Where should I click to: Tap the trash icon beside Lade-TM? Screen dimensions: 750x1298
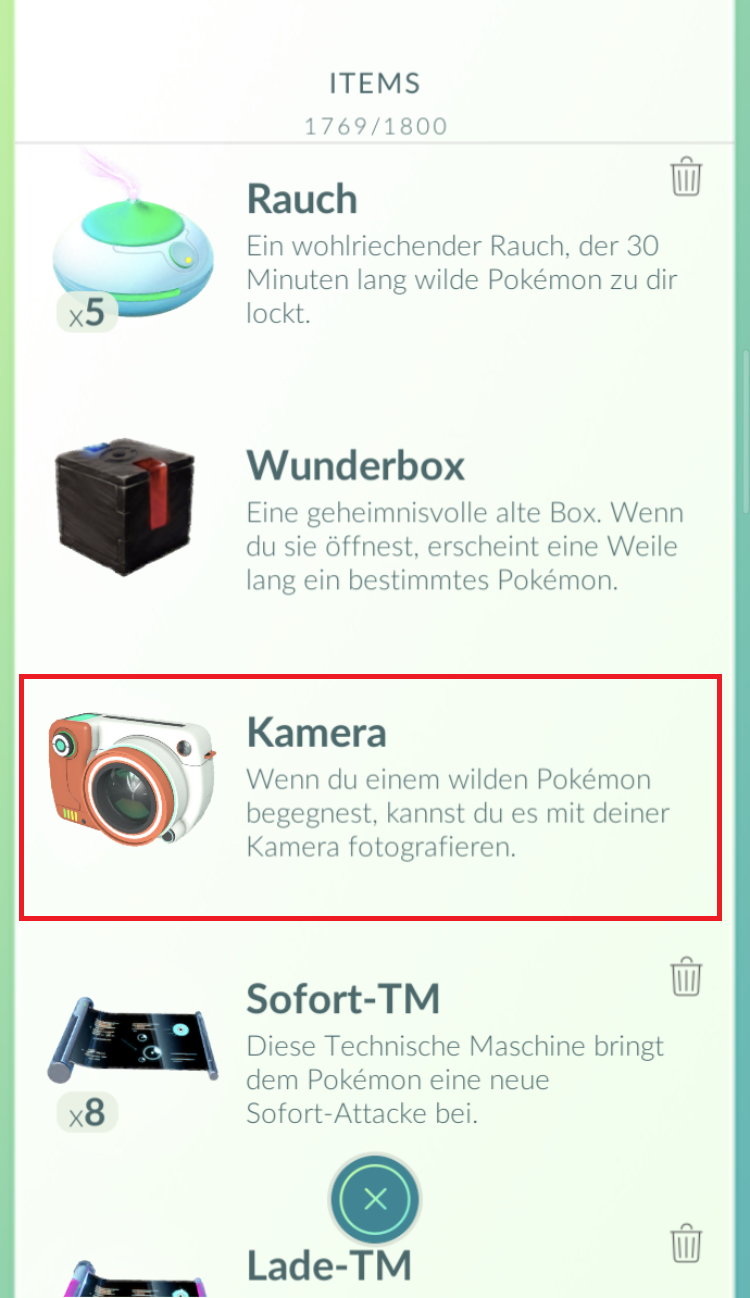pos(686,1243)
